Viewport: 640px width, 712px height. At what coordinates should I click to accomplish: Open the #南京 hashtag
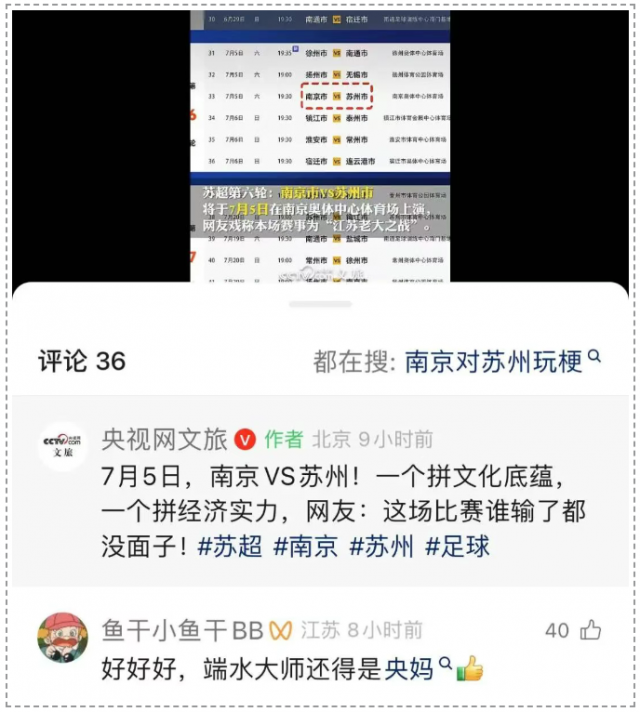[306, 546]
